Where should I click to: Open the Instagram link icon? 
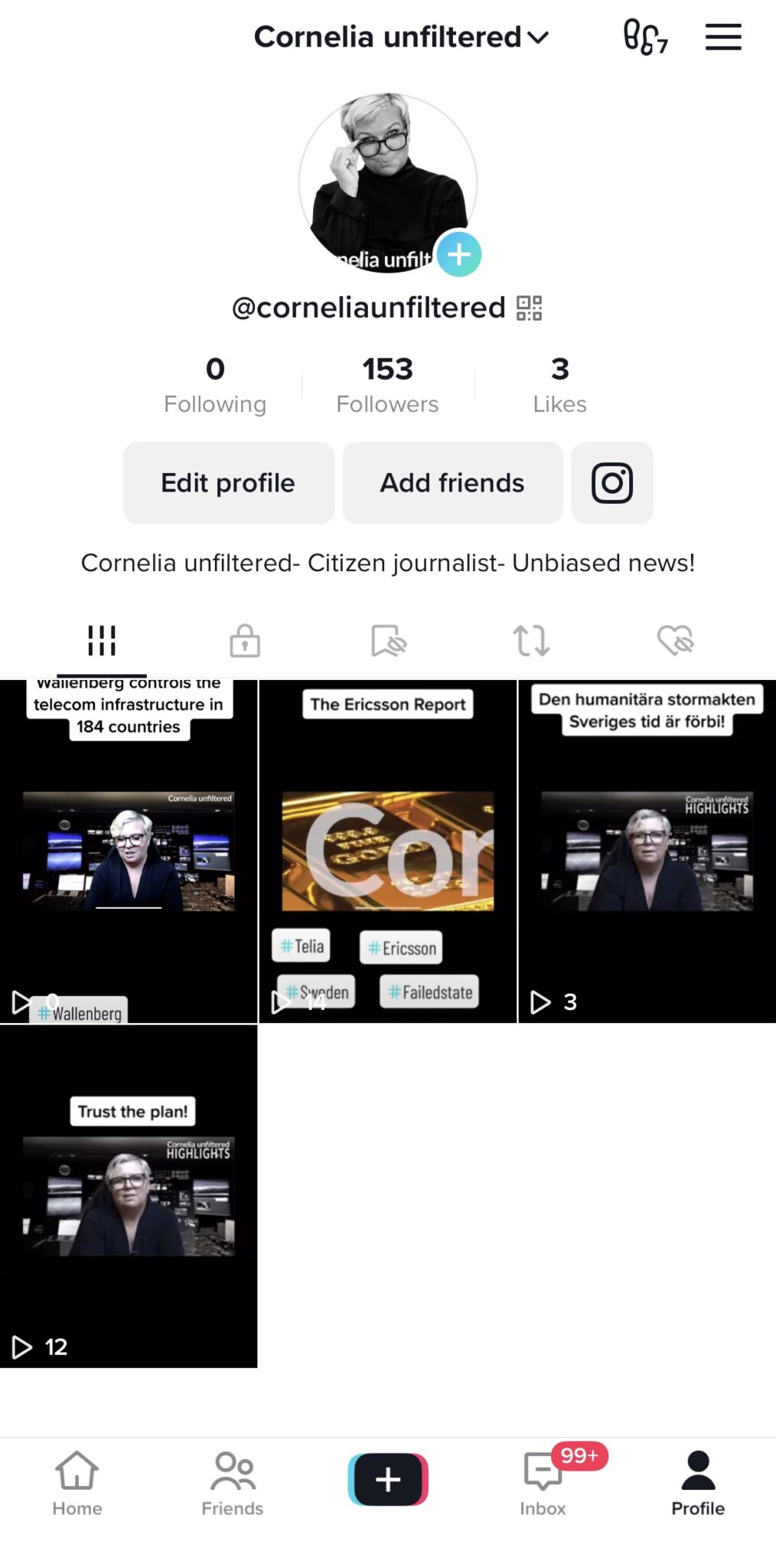click(x=611, y=482)
